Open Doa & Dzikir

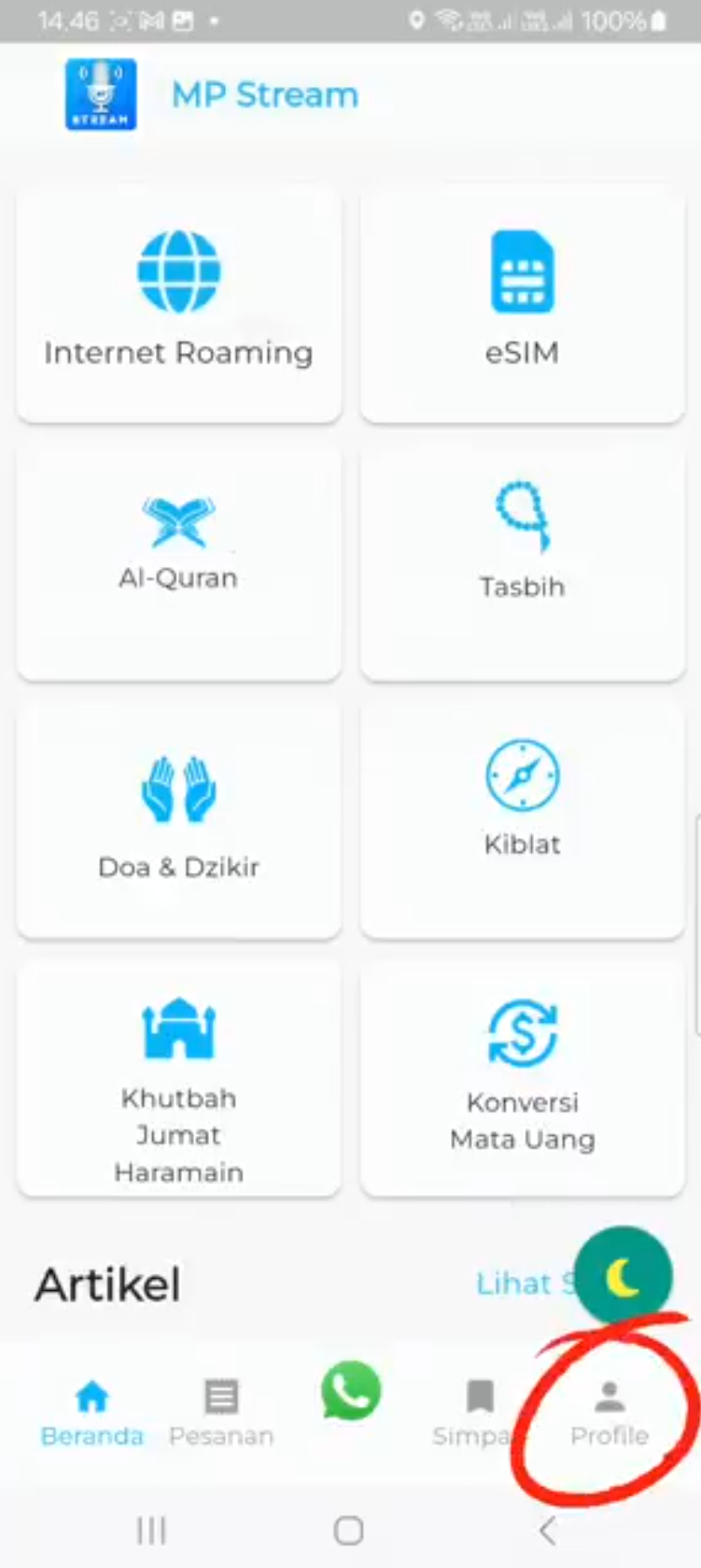point(179,819)
